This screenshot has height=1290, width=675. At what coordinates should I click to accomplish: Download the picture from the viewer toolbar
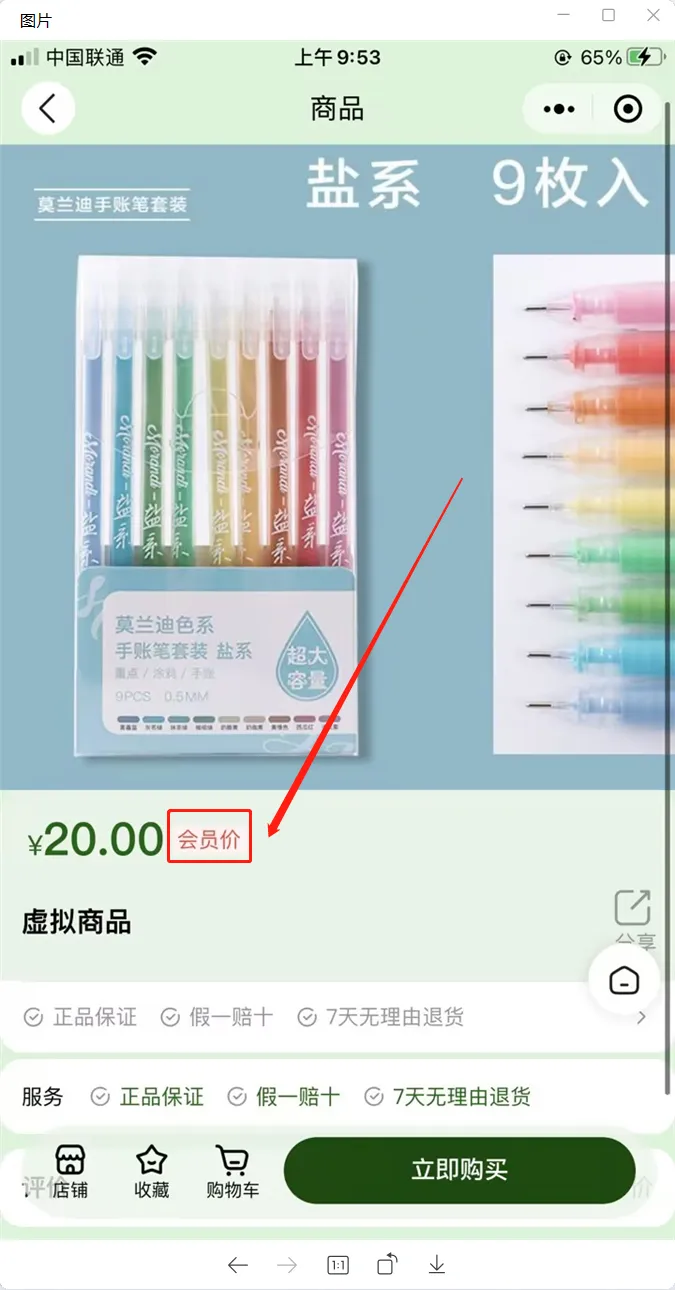[436, 1265]
